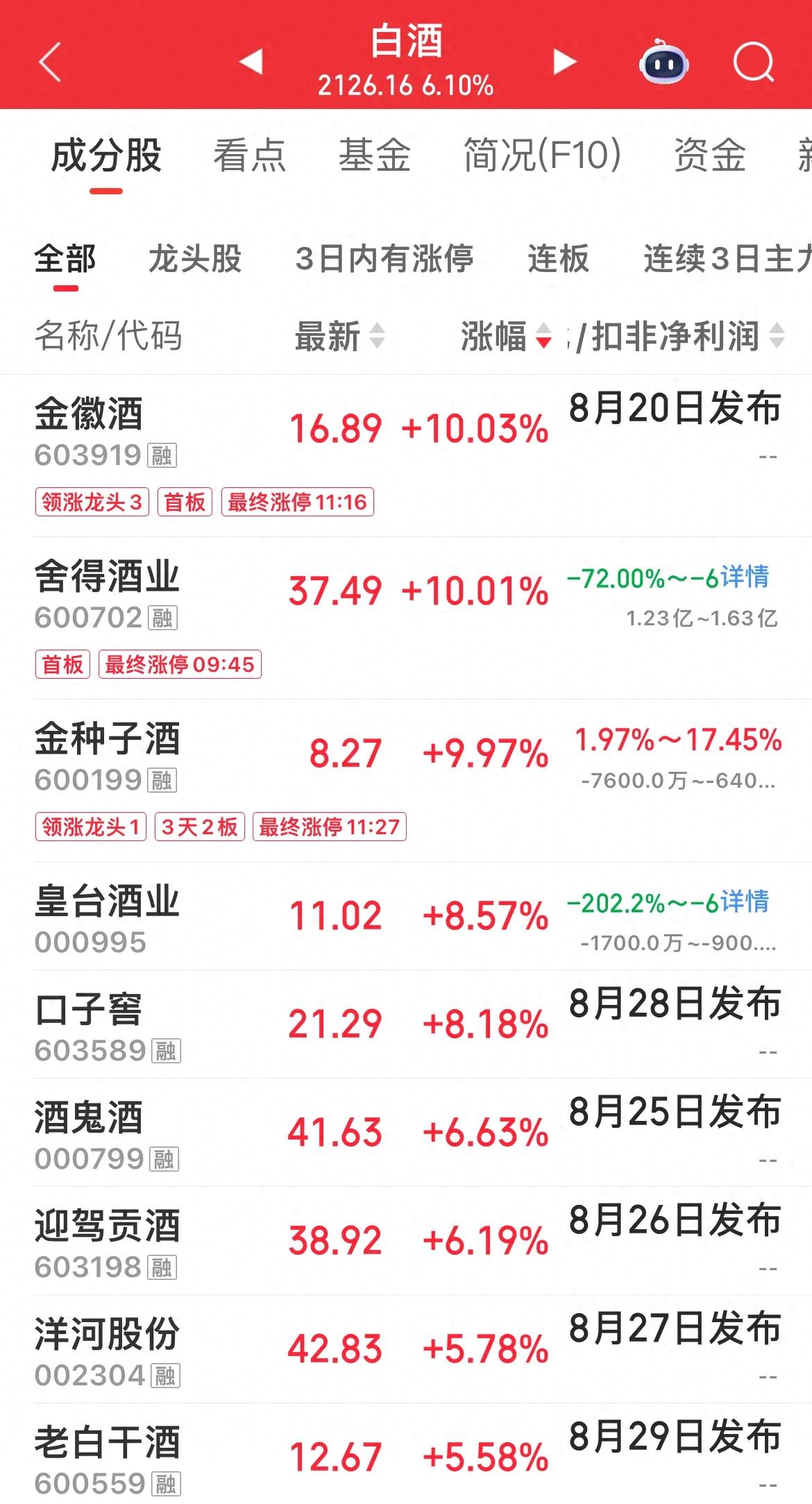Image resolution: width=812 pixels, height=1504 pixels.
Task: Open the 简况(F10) tab
Action: pyautogui.click(x=542, y=155)
